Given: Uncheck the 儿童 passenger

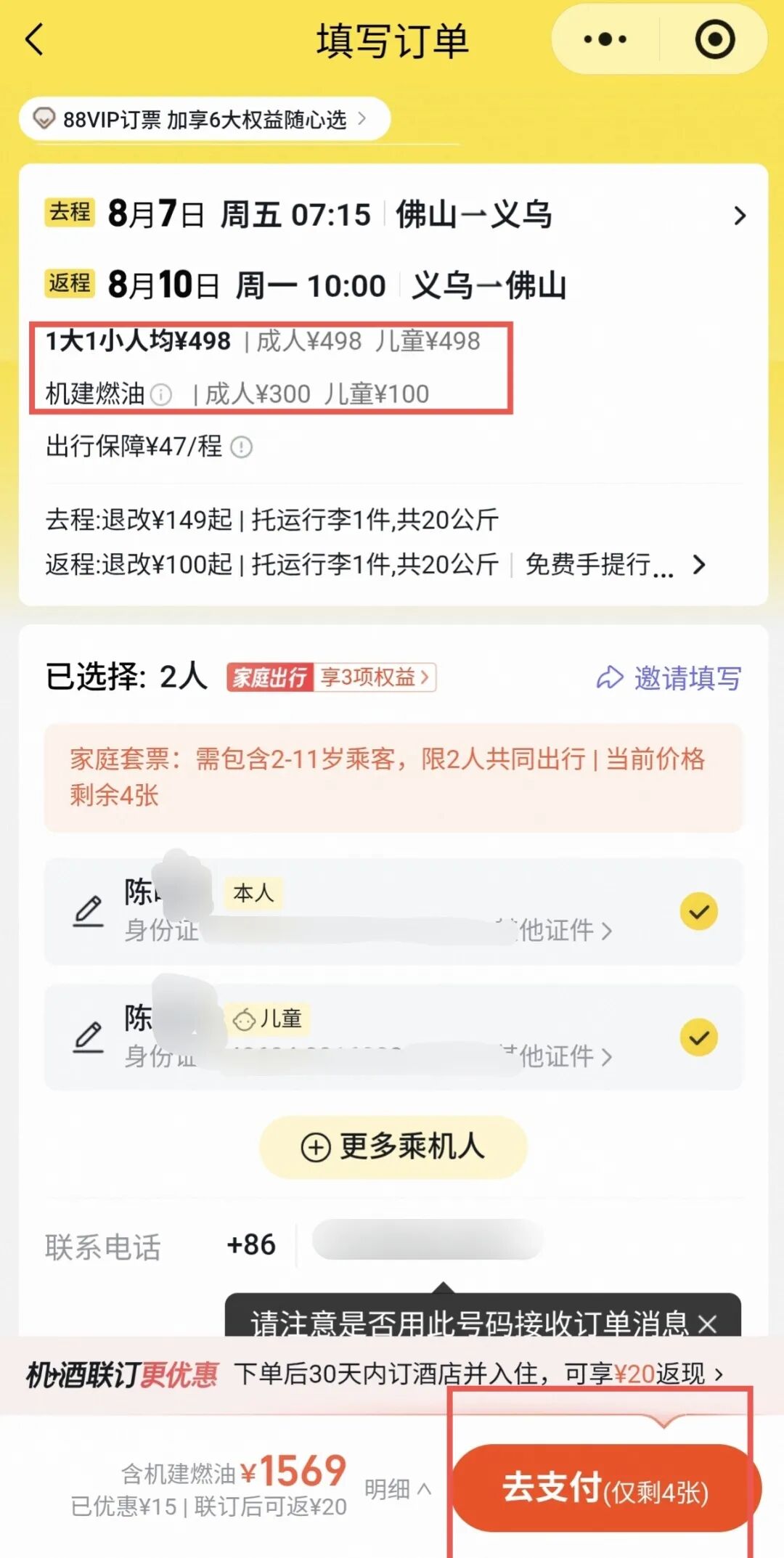Looking at the screenshot, I should point(698,1038).
